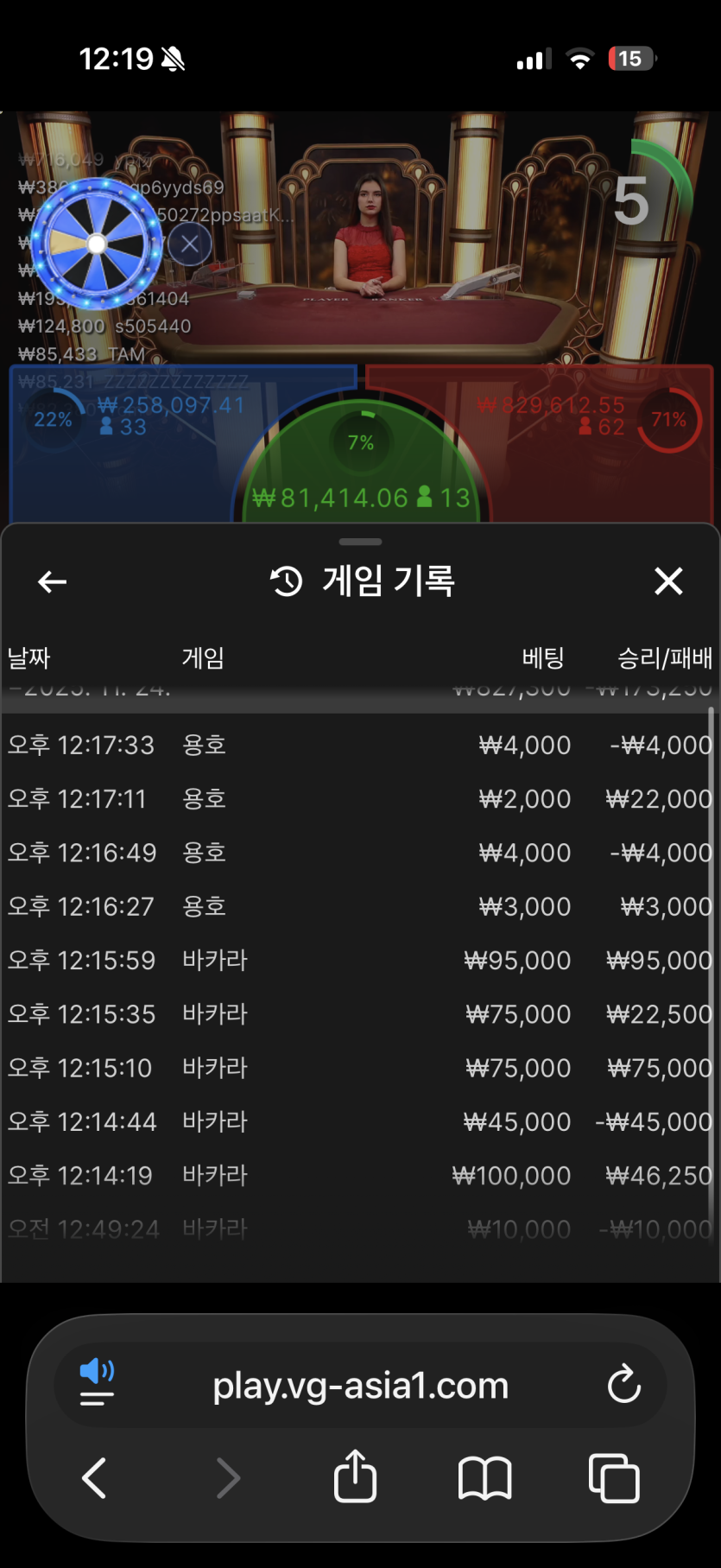The width and height of the screenshot is (721, 1568).
Task: Open the 오후 12:17:33 용호 record
Action: (x=358, y=745)
